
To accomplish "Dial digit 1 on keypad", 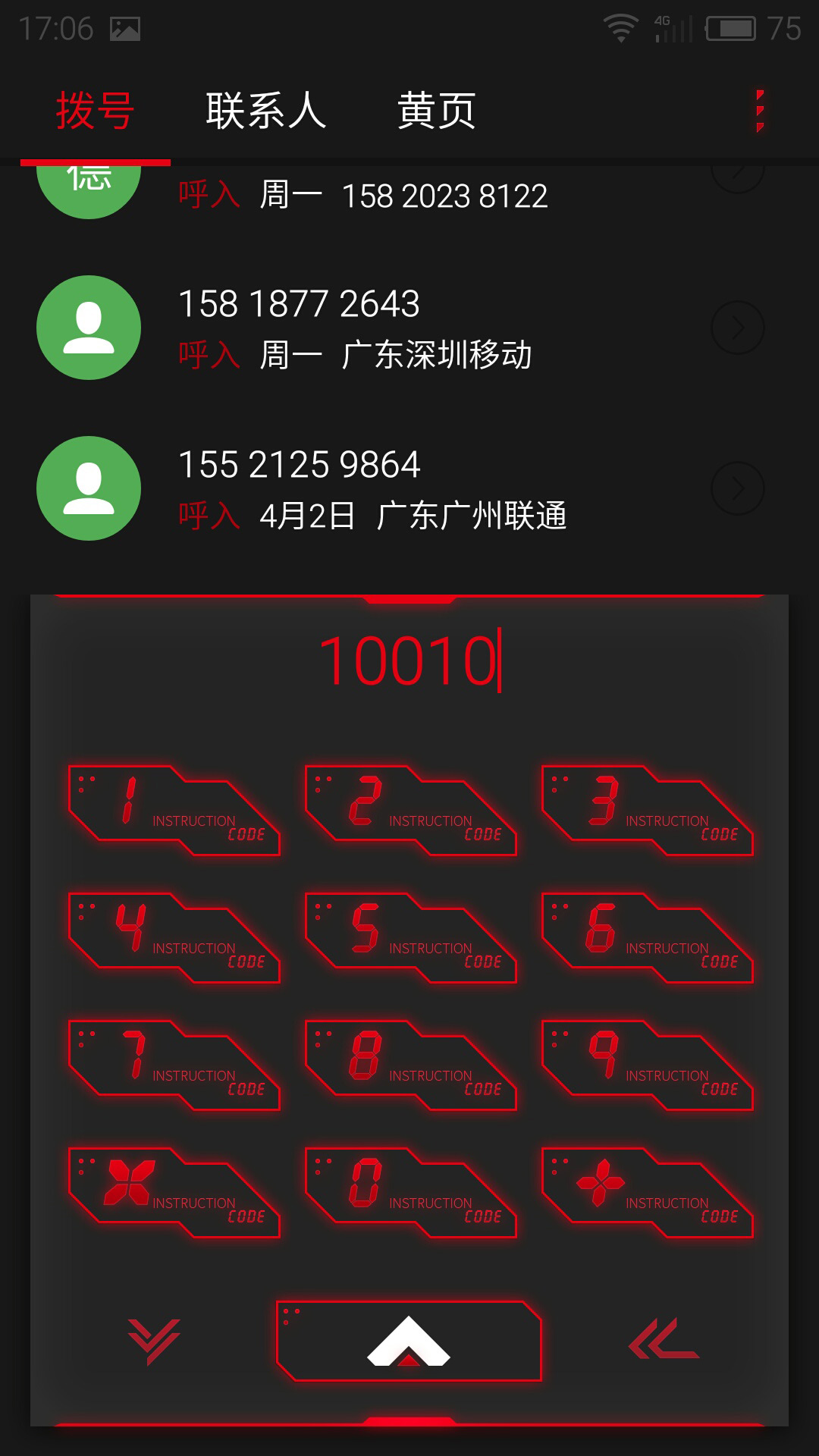I will click(174, 811).
